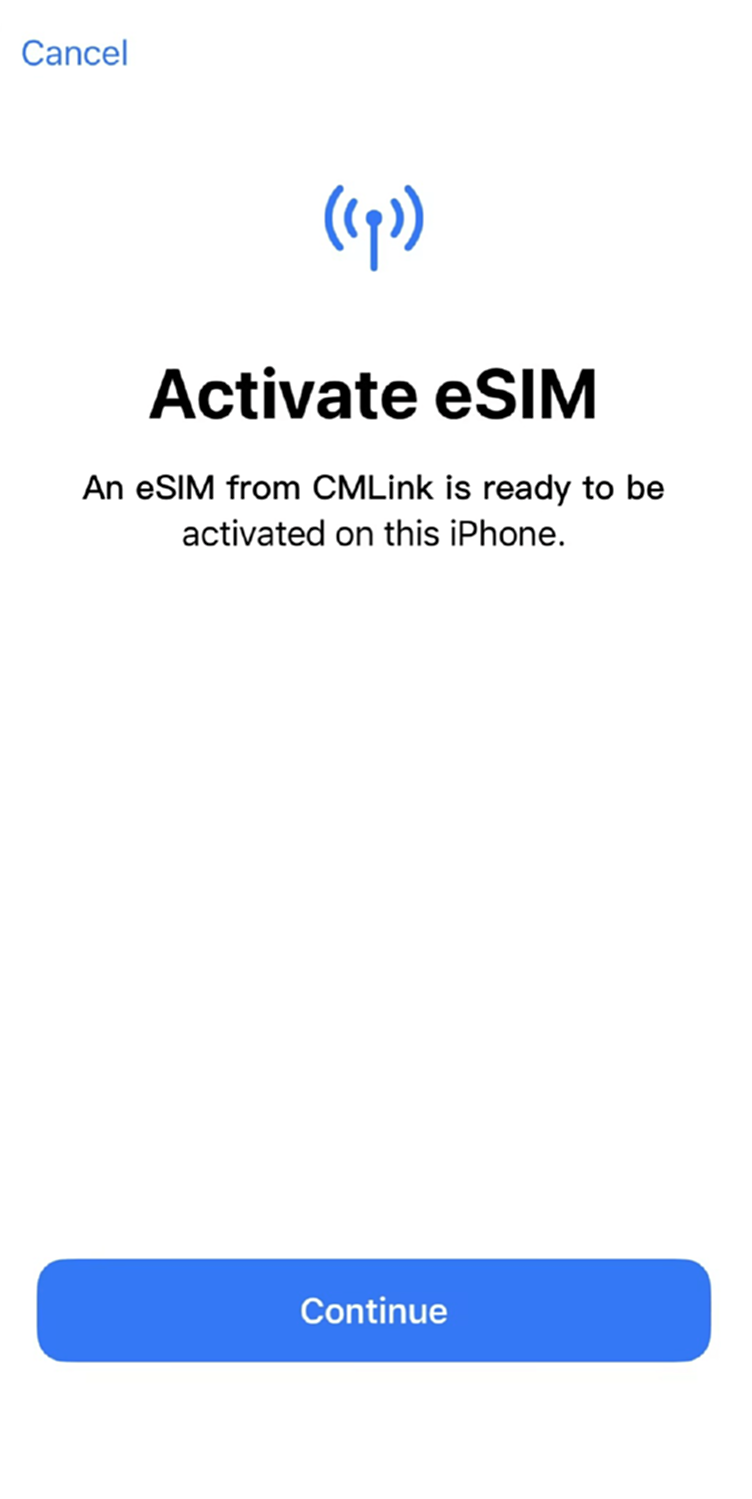Cancel the eSIM activation
Viewport: 752px width, 1499px height.
click(74, 52)
